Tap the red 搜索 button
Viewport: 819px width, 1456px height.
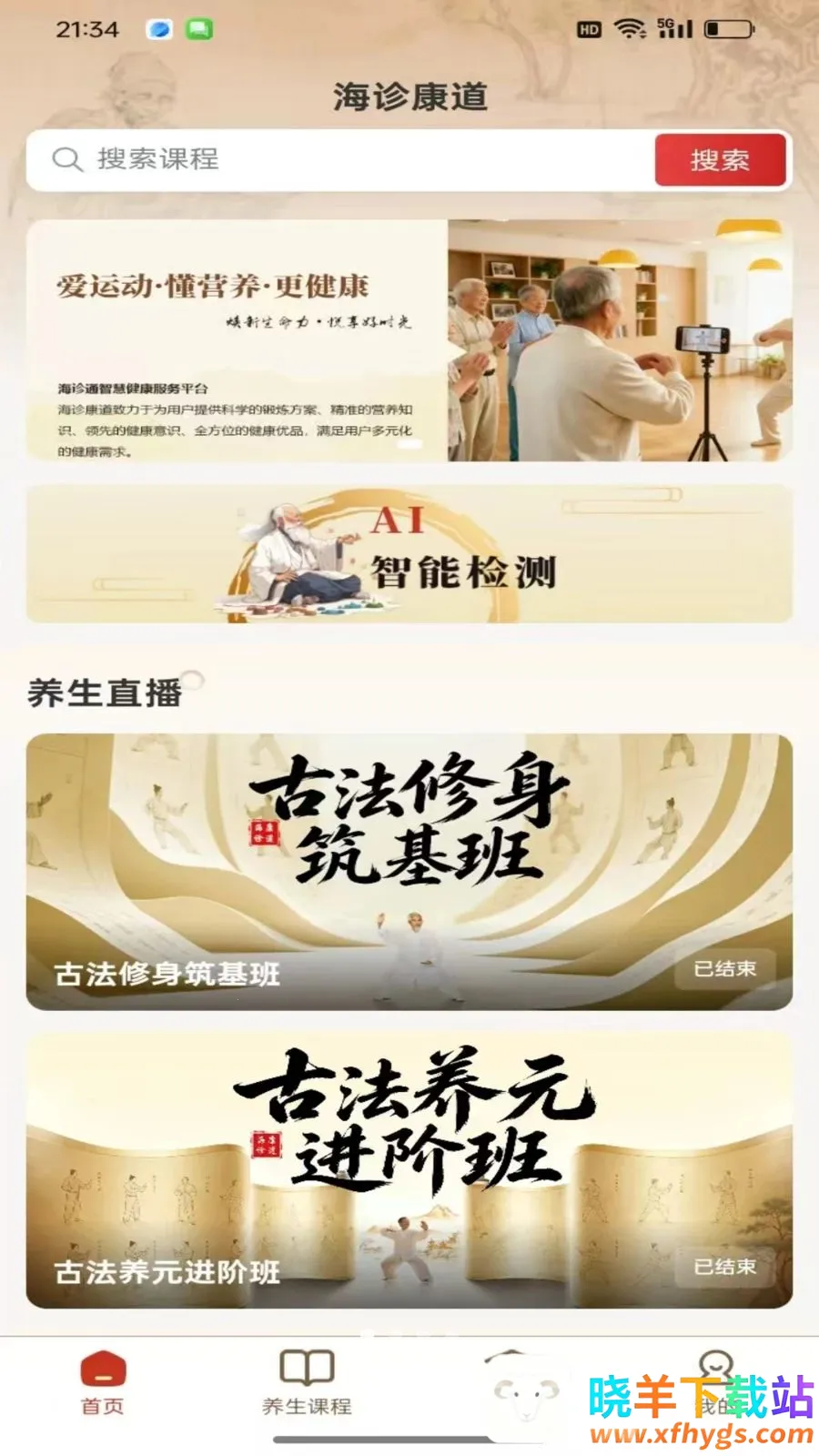coord(720,160)
